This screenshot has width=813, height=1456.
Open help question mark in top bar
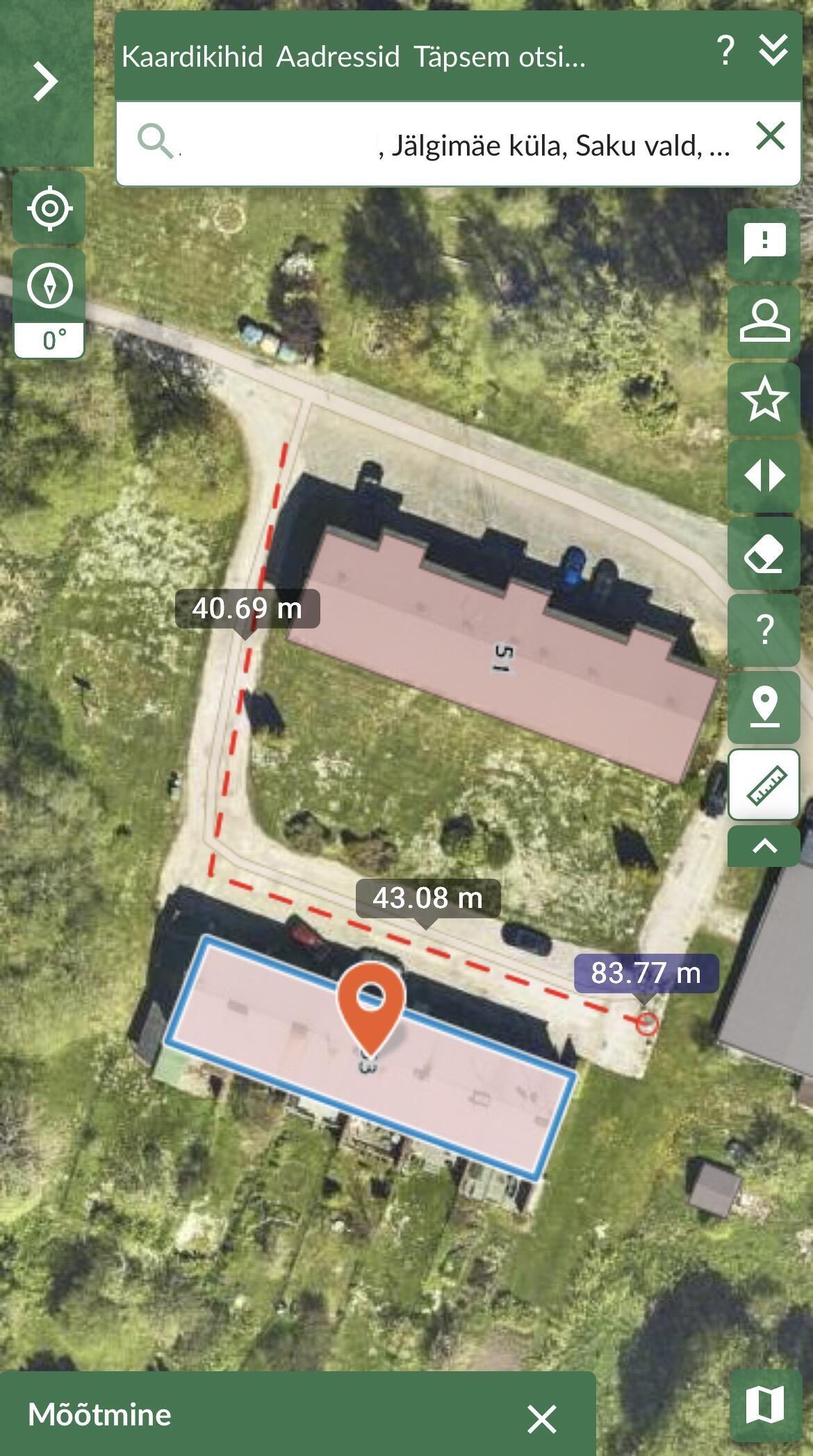[725, 51]
